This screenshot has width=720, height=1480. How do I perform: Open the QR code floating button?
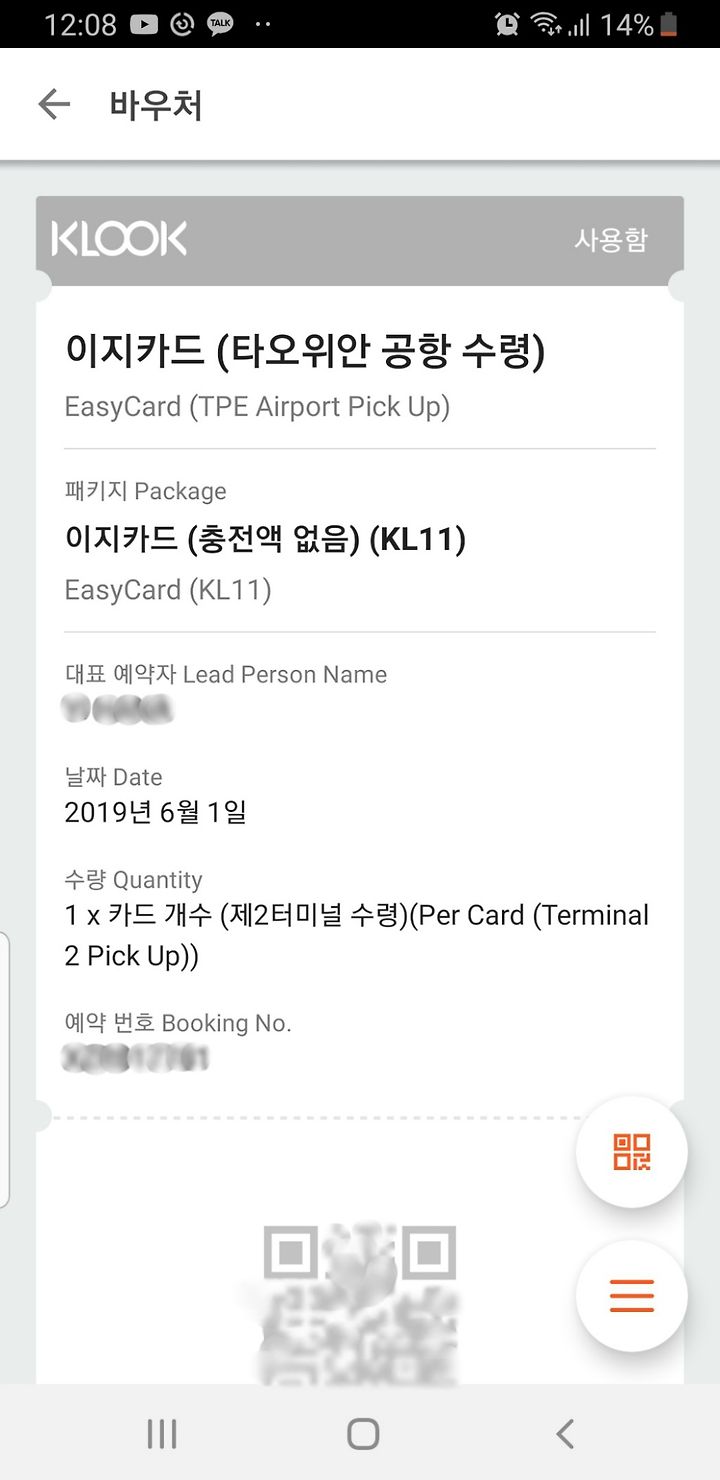[632, 1152]
